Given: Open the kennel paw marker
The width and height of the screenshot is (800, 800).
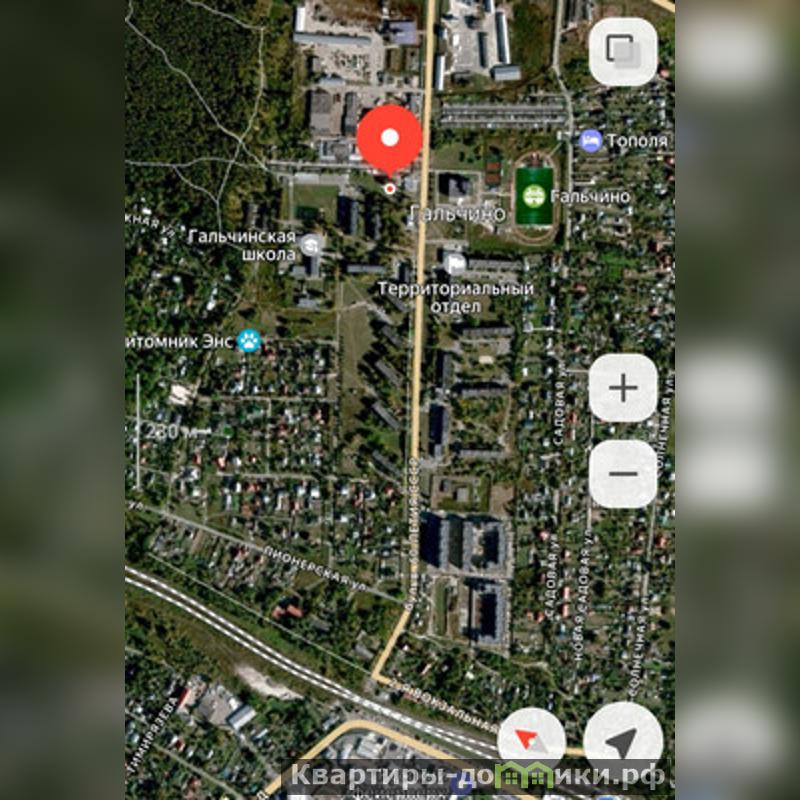Looking at the screenshot, I should (248, 341).
